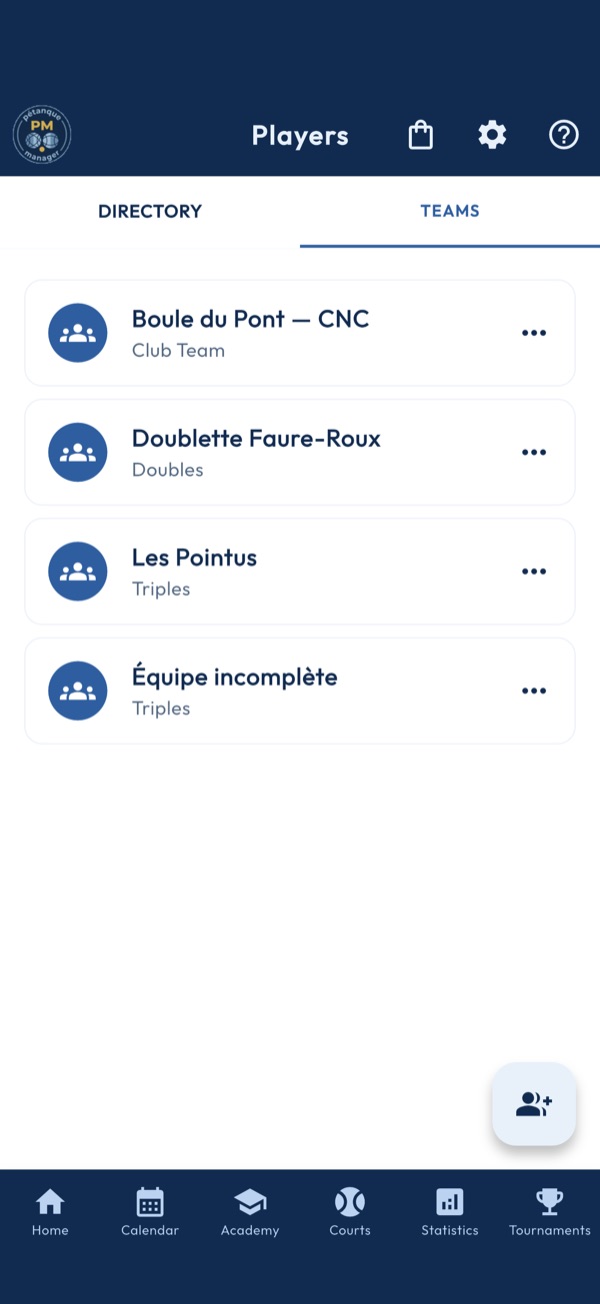Screen dimensions: 600x1304
Task: Open settings gear icon
Action: [x=492, y=135]
